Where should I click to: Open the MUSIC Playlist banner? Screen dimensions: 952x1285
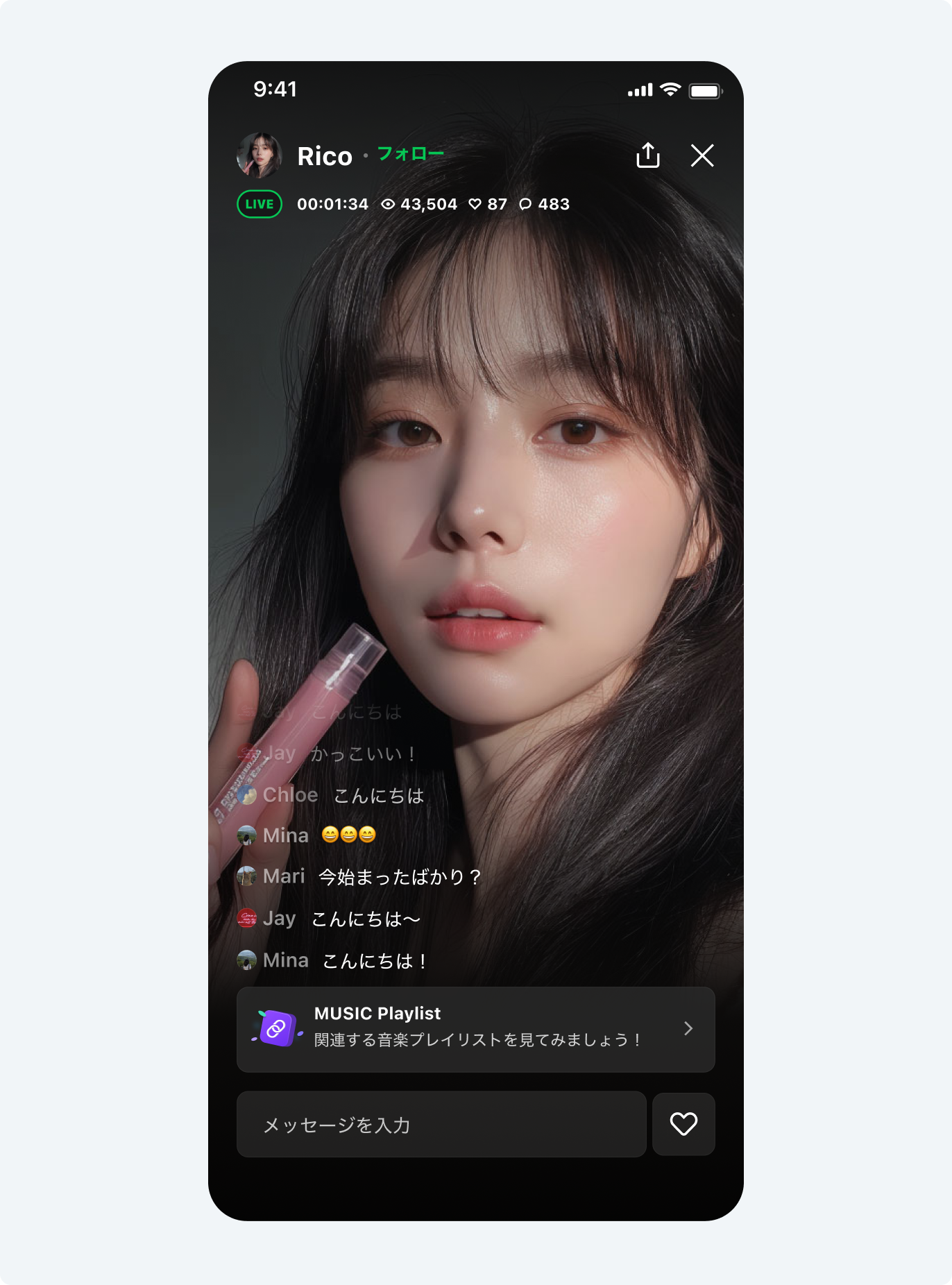tap(475, 1029)
